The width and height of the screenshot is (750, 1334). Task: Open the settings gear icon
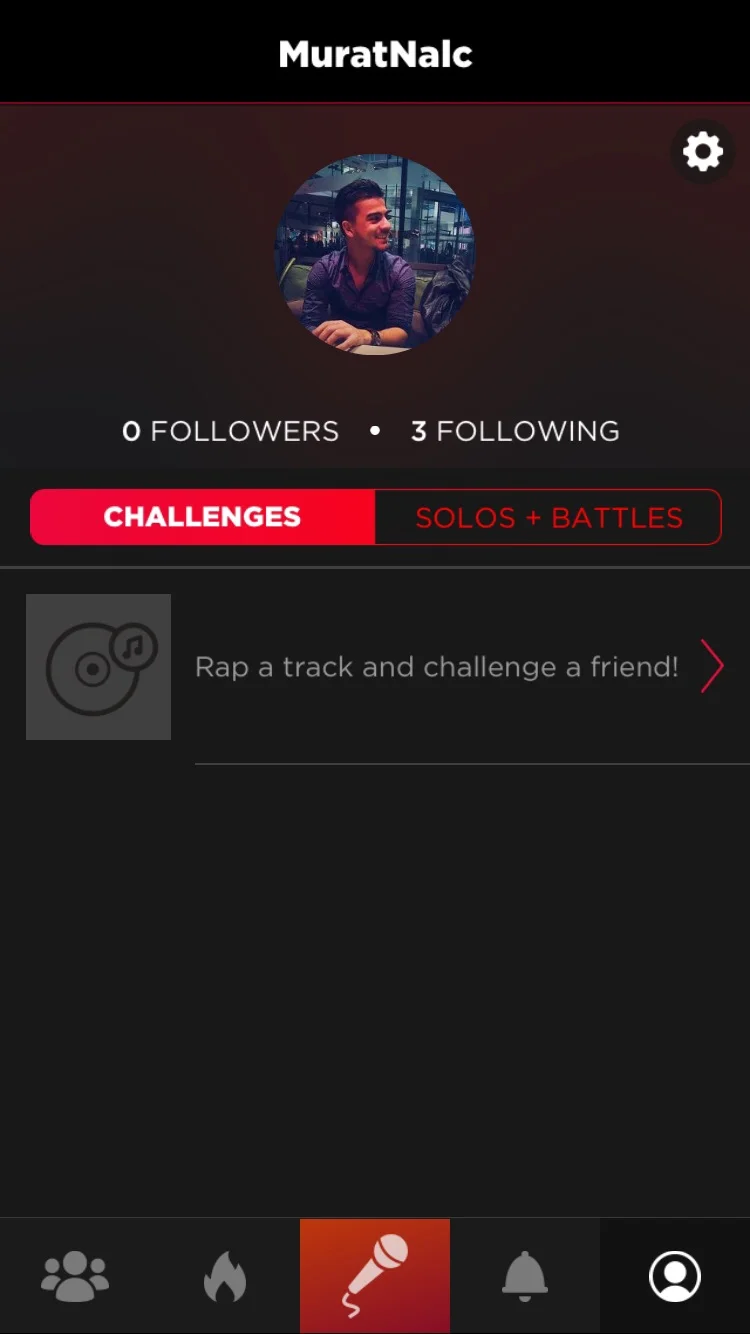(x=703, y=152)
